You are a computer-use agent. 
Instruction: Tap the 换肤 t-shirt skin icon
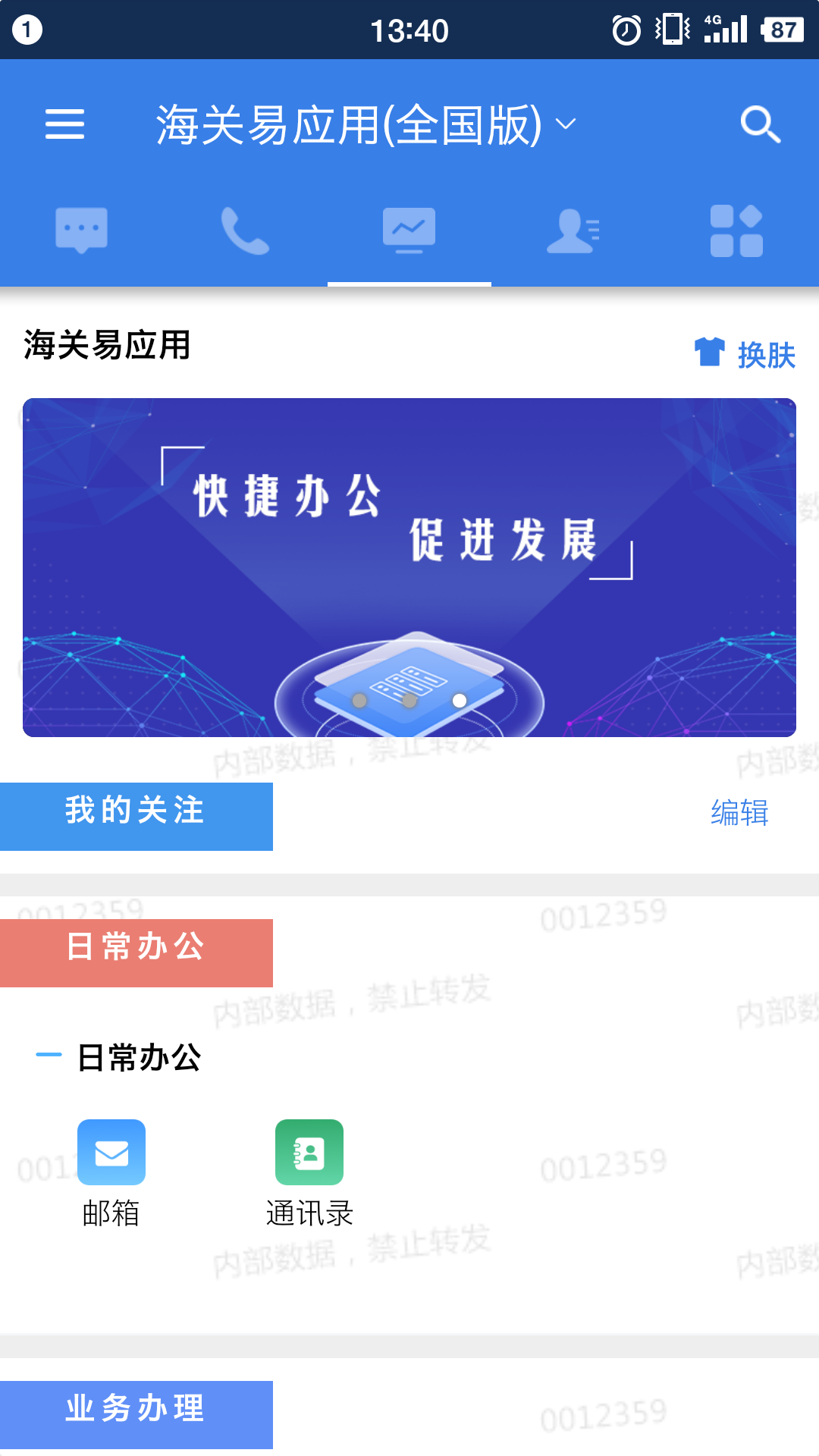(710, 352)
